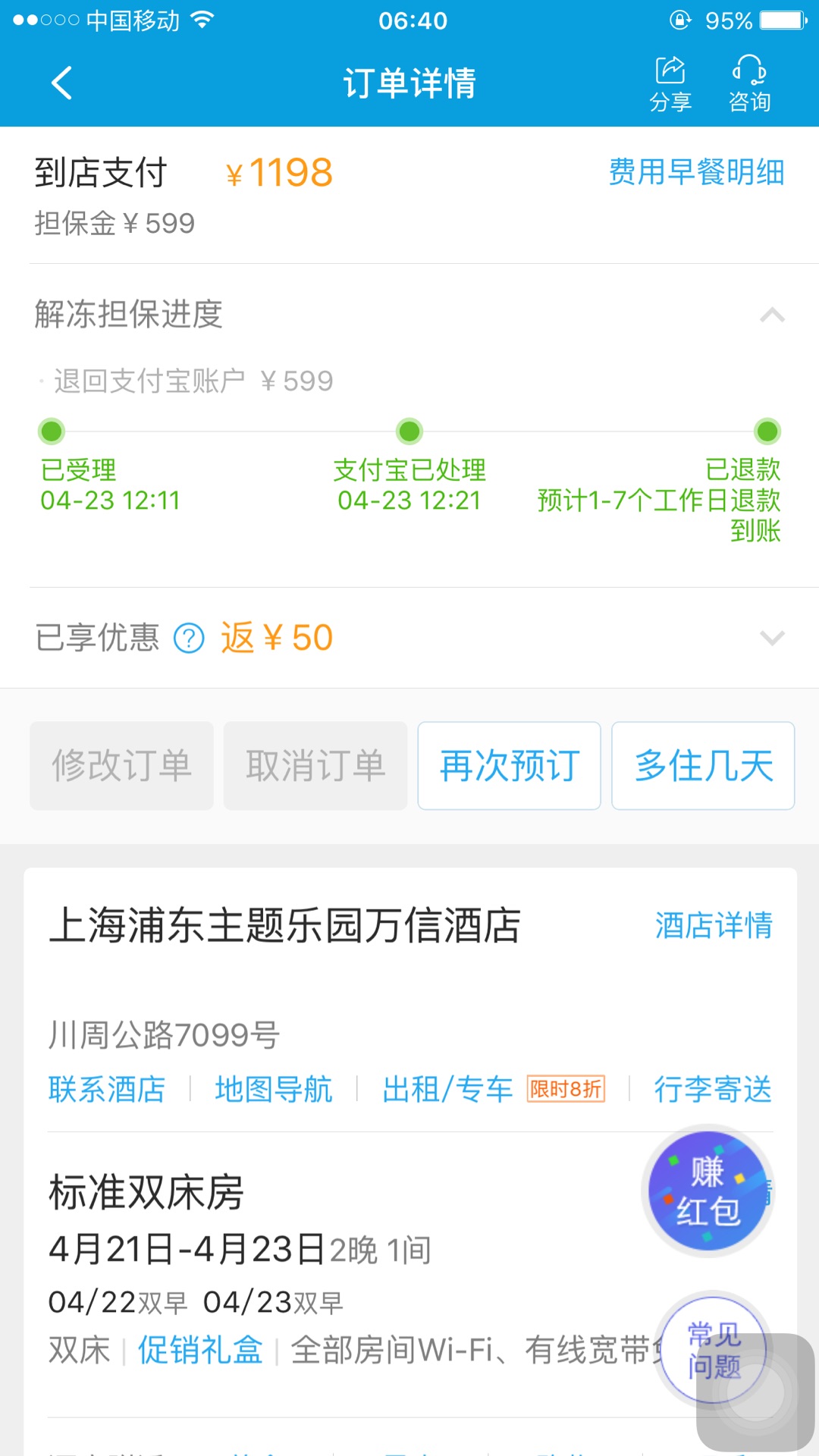Tap 联系酒店 to contact the hotel

click(x=107, y=1090)
